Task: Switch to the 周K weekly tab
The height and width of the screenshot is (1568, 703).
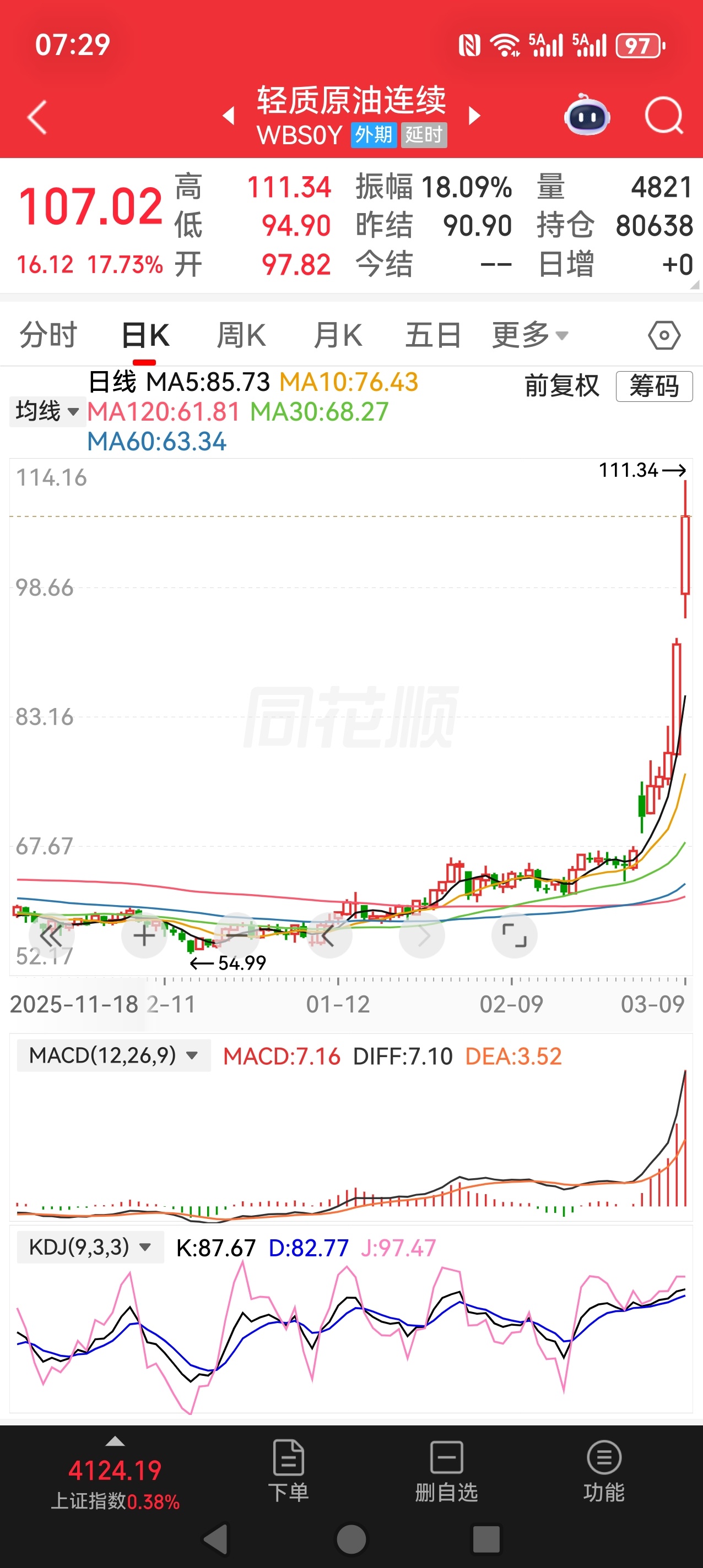Action: coord(242,334)
